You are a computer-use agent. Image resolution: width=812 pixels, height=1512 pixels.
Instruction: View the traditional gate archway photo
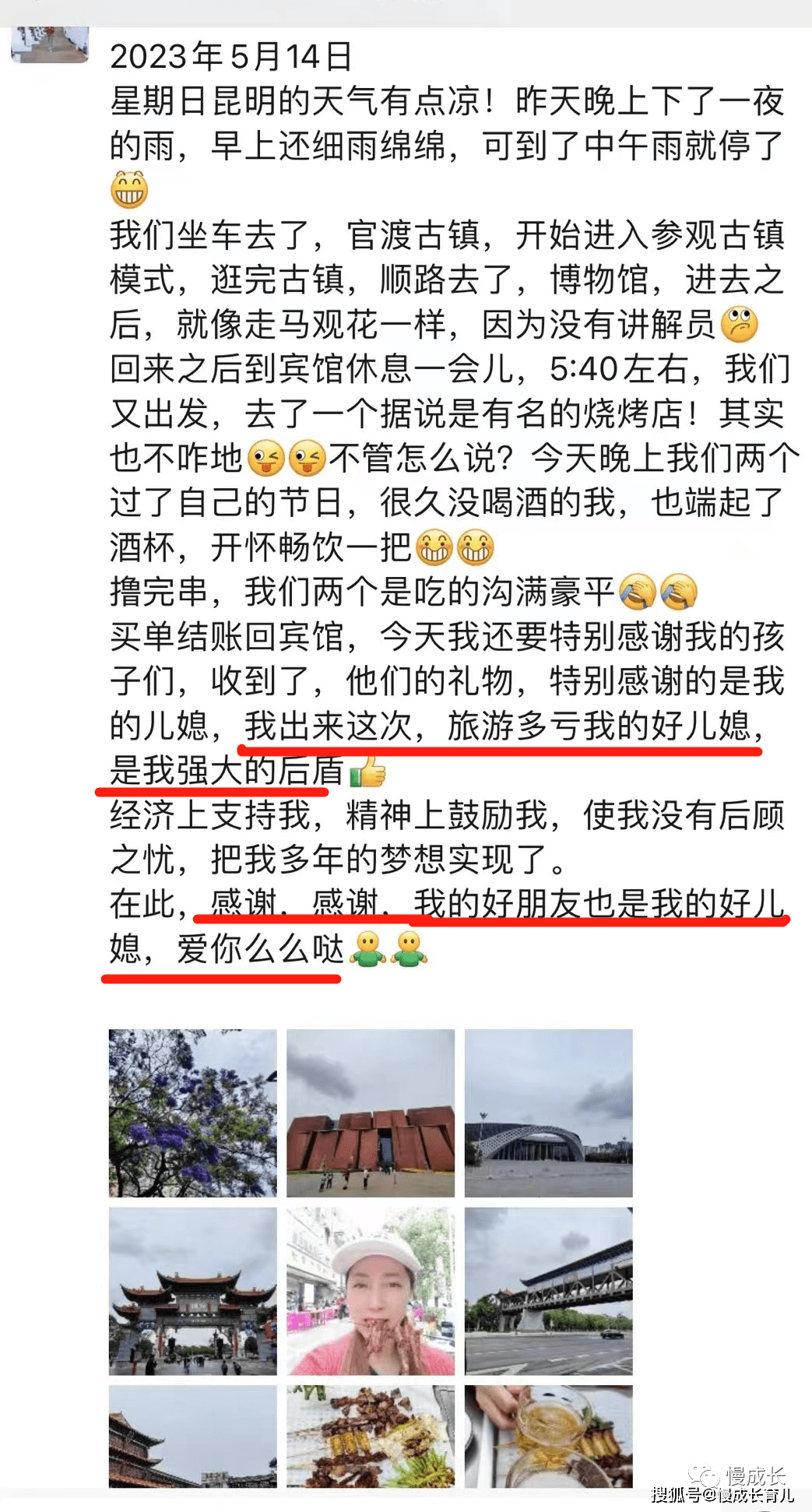click(192, 1290)
